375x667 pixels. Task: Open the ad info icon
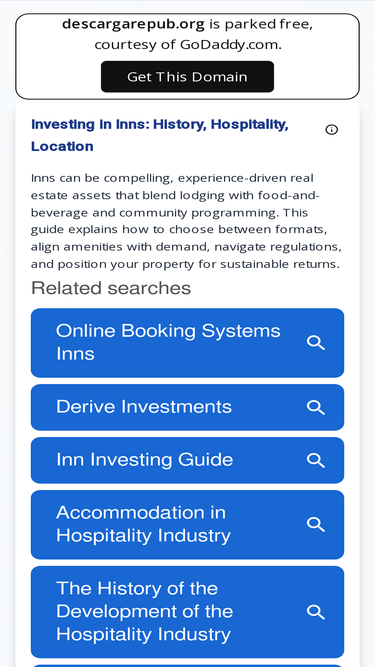[332, 130]
